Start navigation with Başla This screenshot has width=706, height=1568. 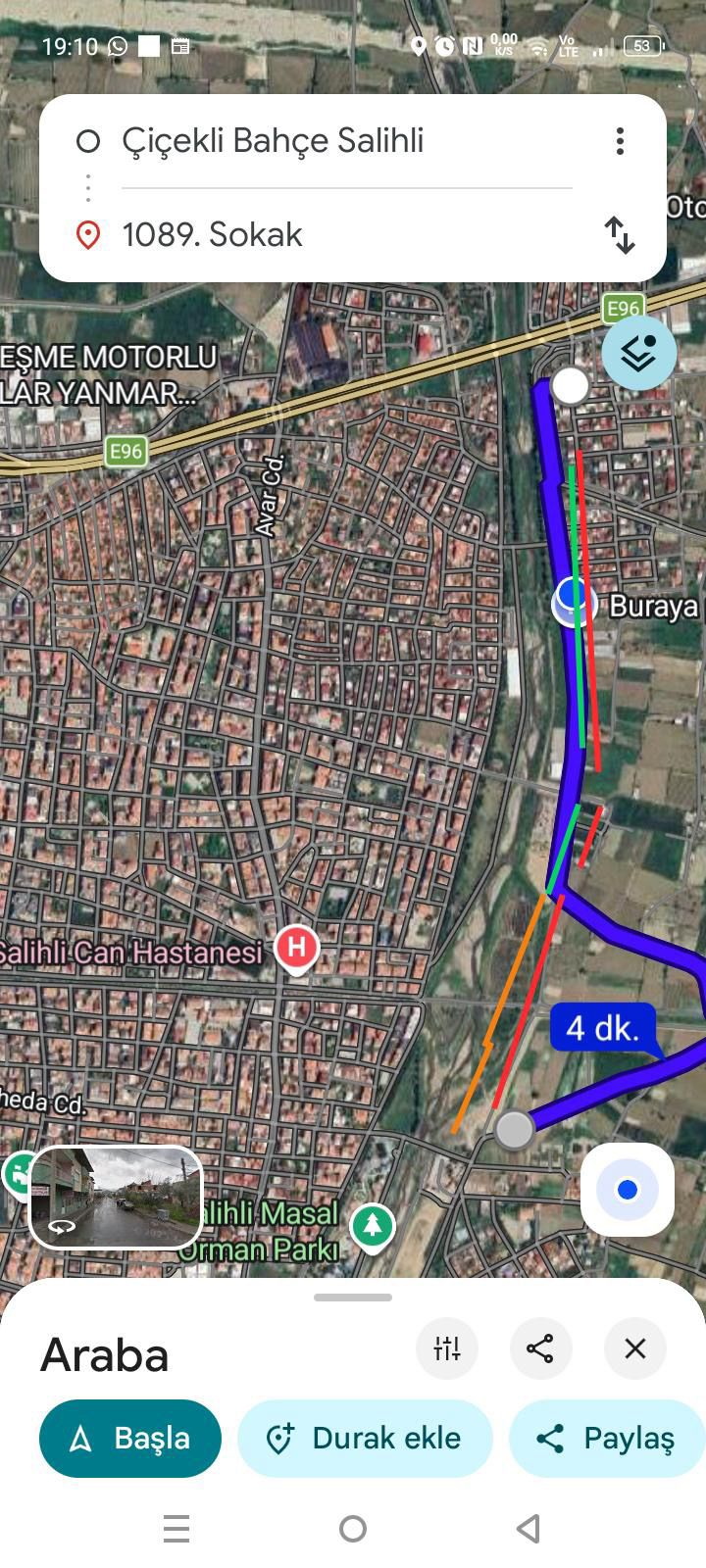[x=130, y=1438]
